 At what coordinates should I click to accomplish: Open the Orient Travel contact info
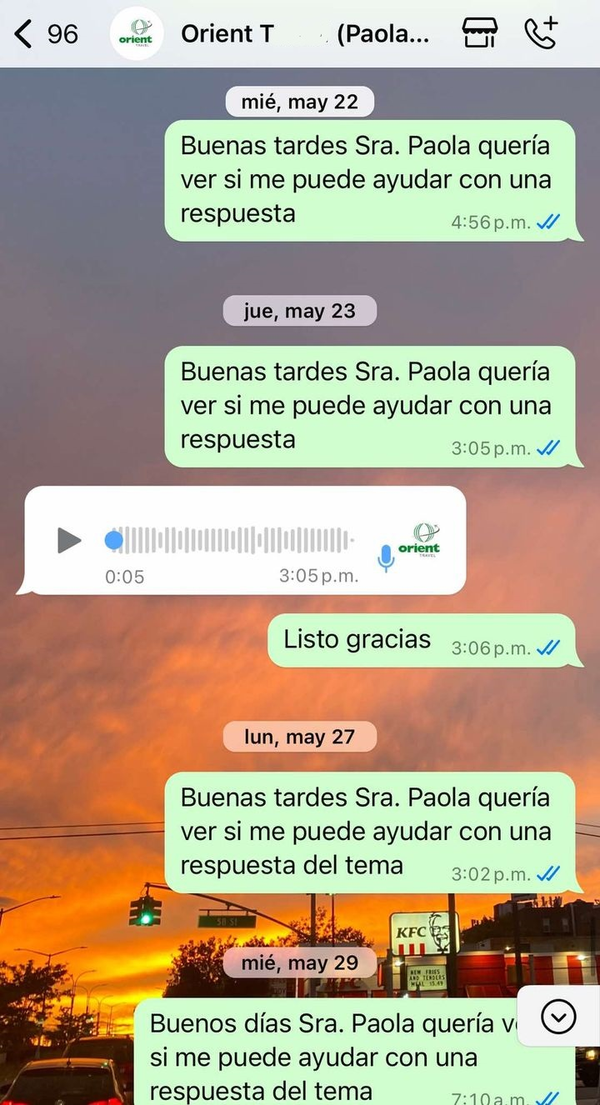(305, 34)
